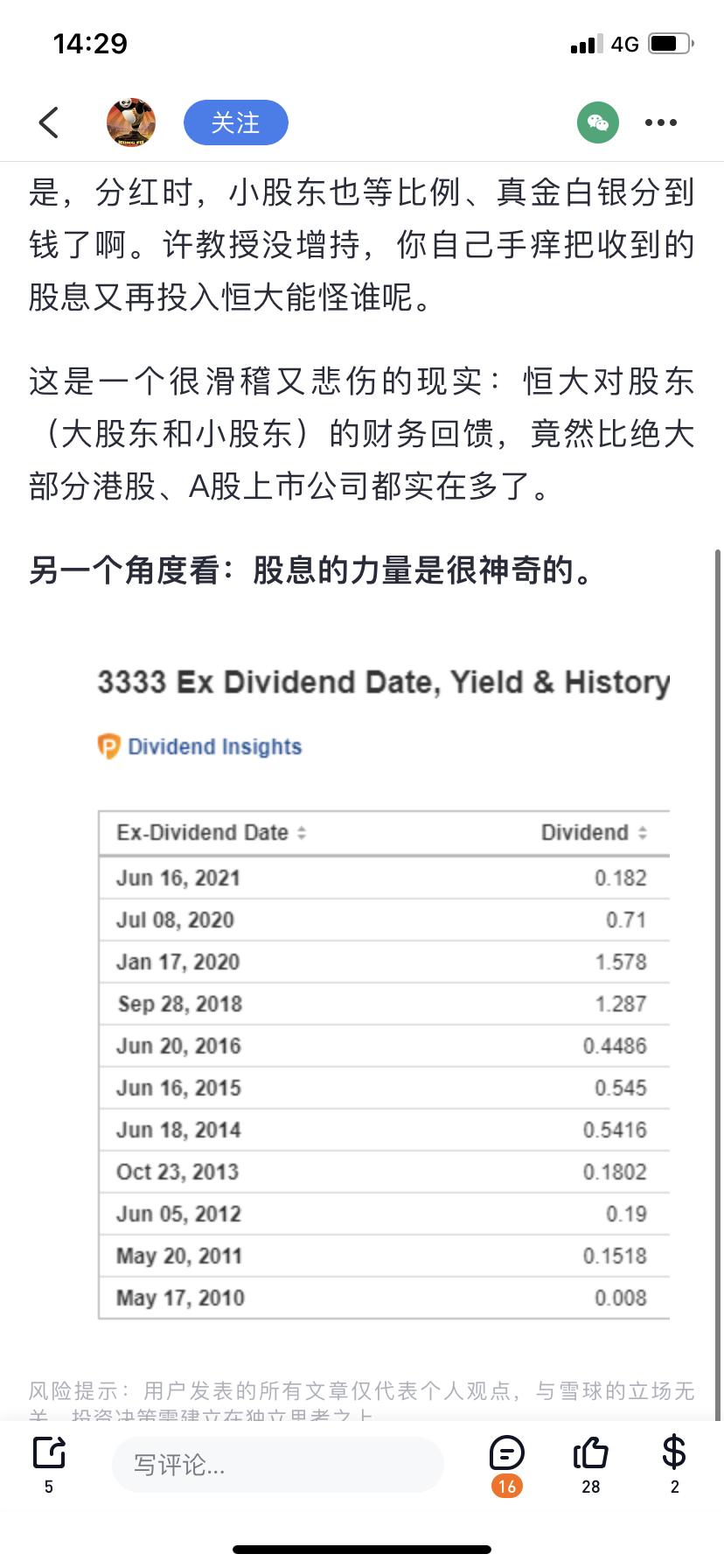Viewport: 724px width, 1568px height.
Task: Open the author's Kung Fu Panda avatar
Action: pyautogui.click(x=131, y=122)
